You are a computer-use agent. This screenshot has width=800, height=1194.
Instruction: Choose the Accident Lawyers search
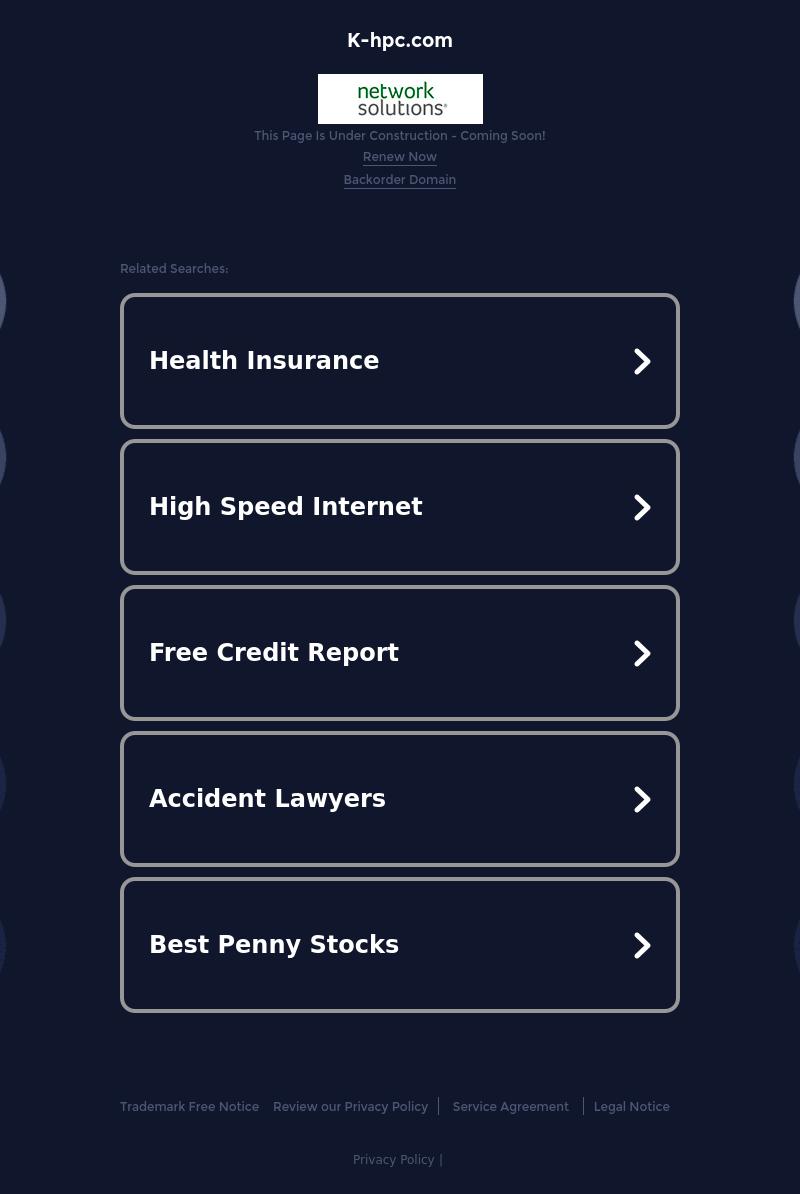[x=400, y=799]
